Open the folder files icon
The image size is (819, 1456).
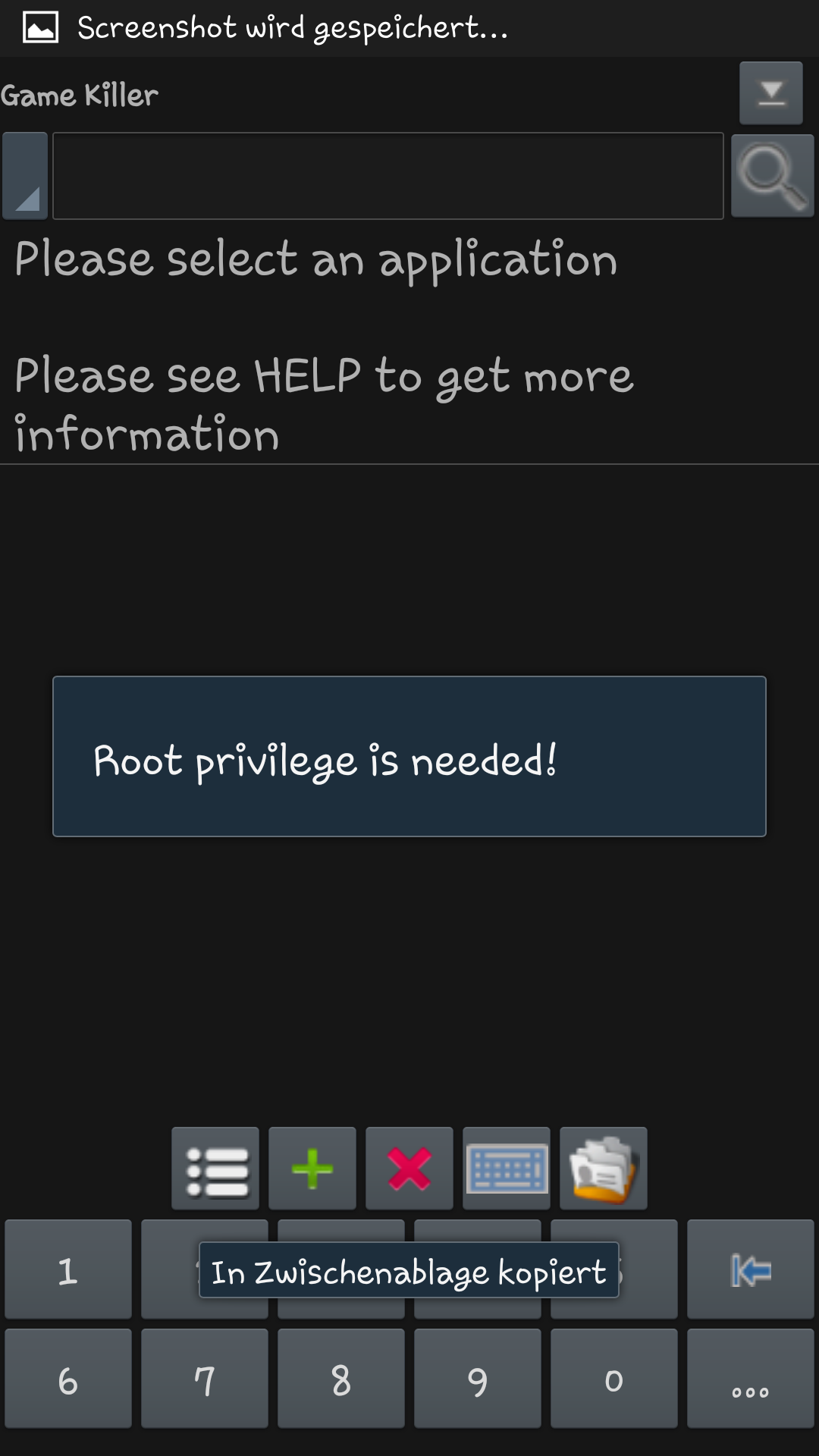(604, 1168)
